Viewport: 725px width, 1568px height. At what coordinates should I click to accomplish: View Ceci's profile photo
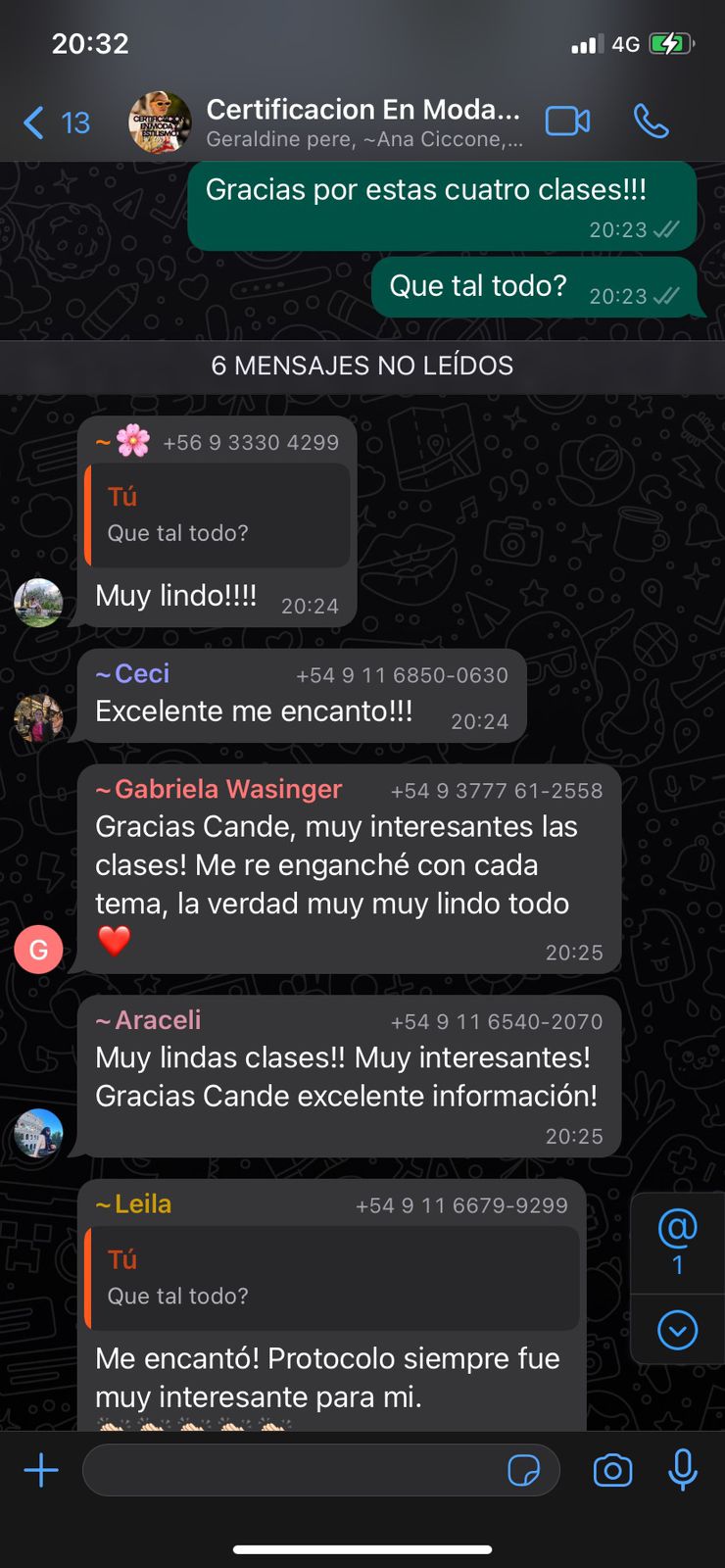tap(38, 717)
